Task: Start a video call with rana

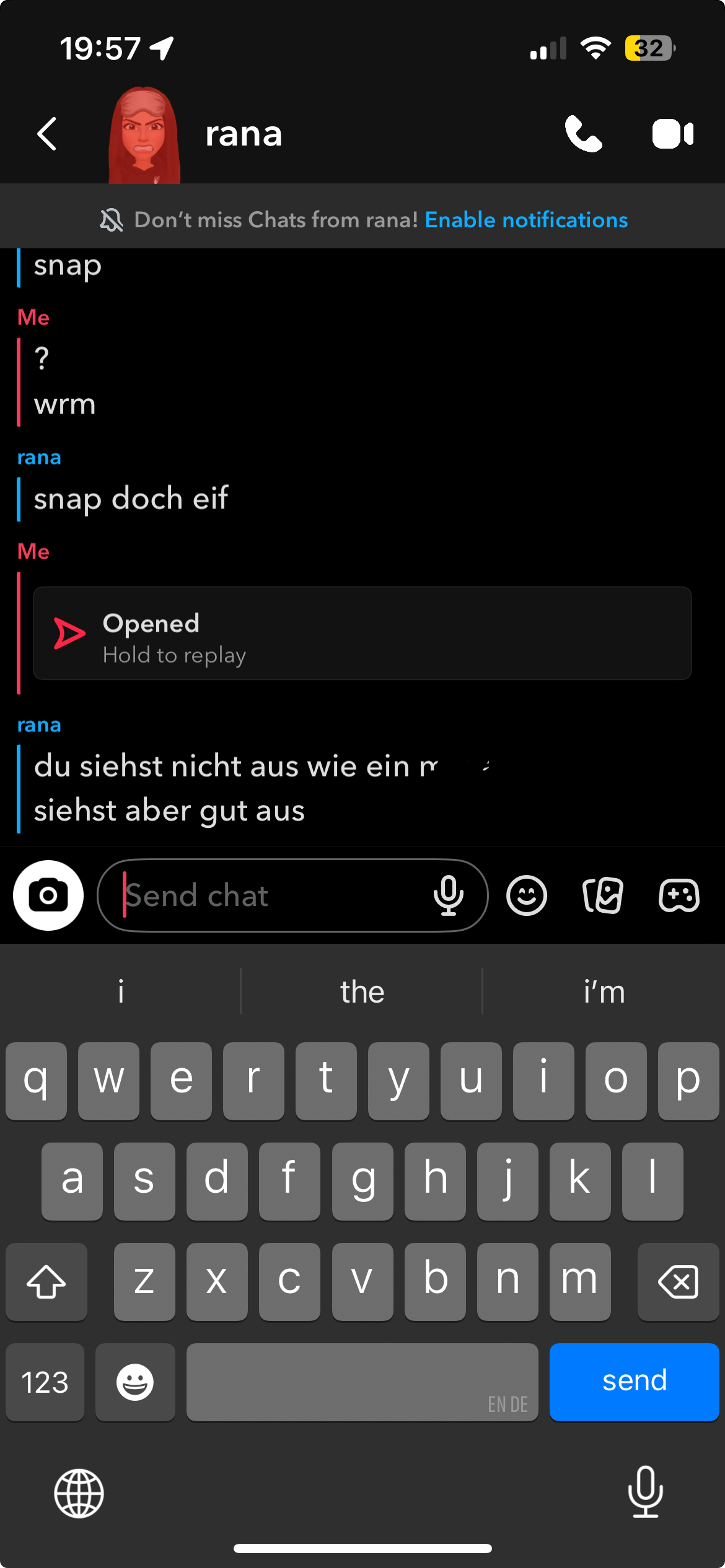Action: tap(673, 134)
